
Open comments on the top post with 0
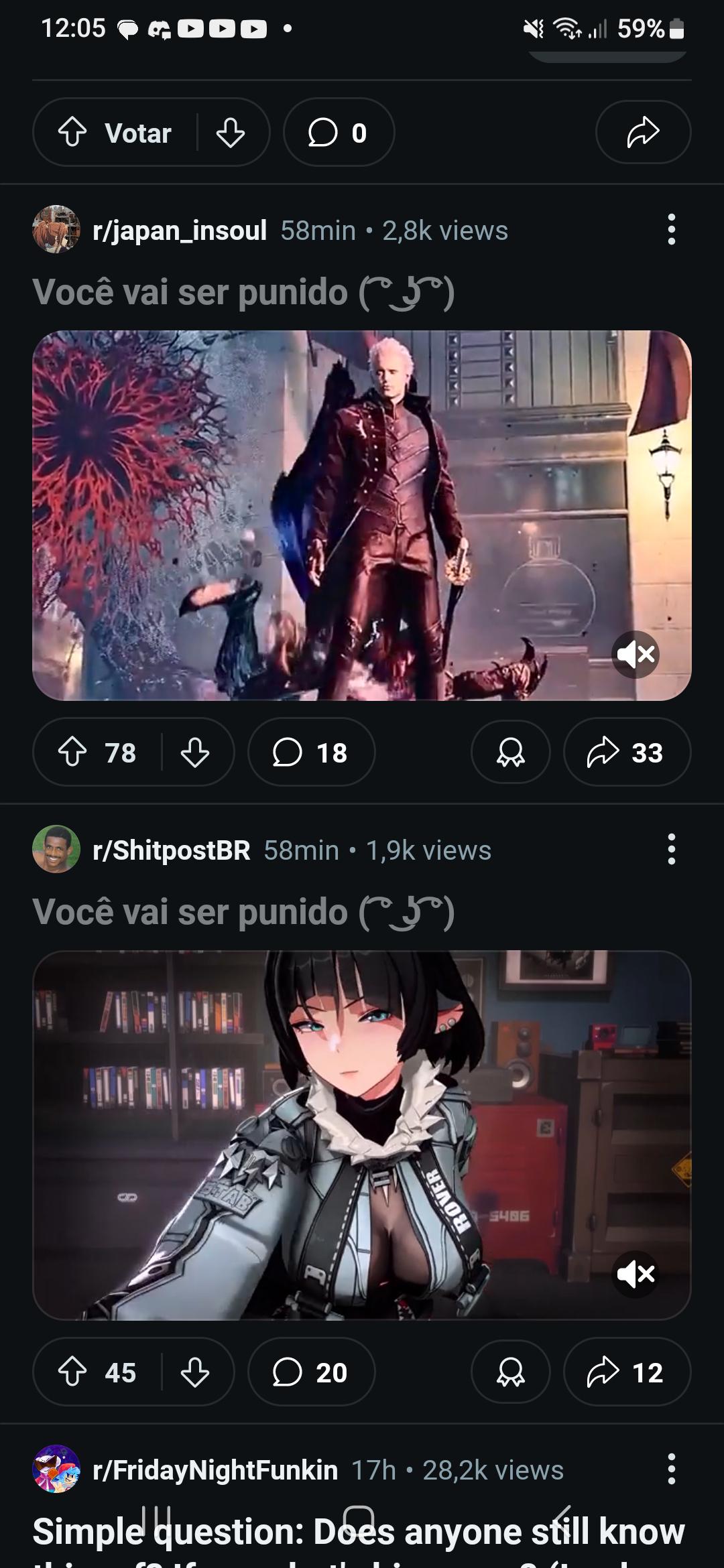339,133
